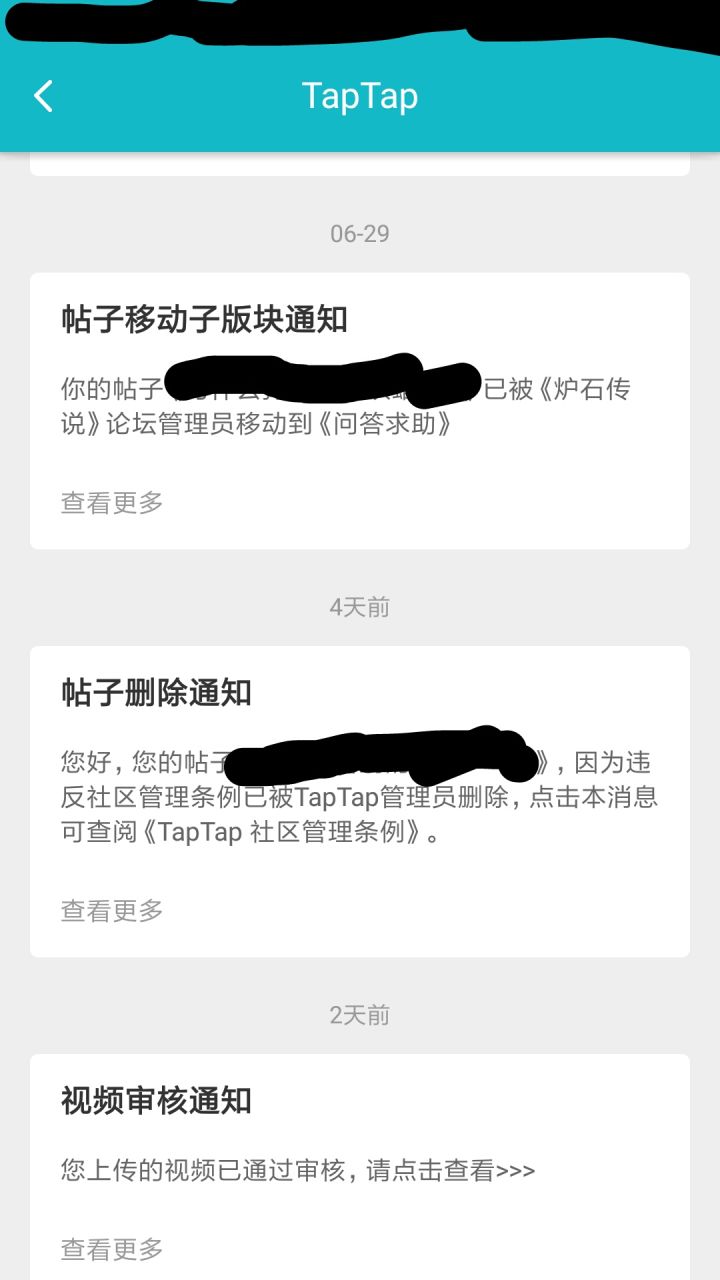Select the 4天前 date label
This screenshot has width=720, height=1280.
[x=360, y=607]
